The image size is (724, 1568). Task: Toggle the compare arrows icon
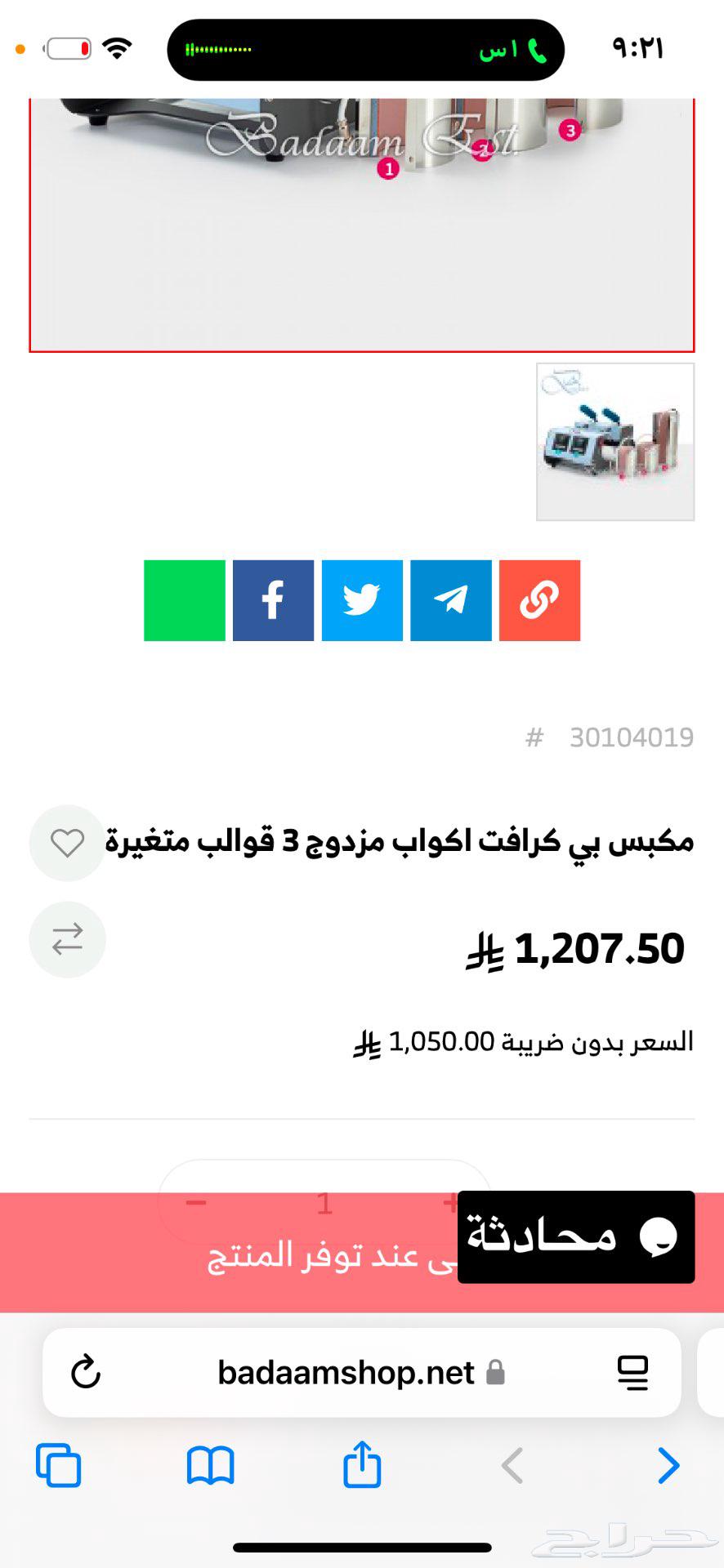(67, 939)
